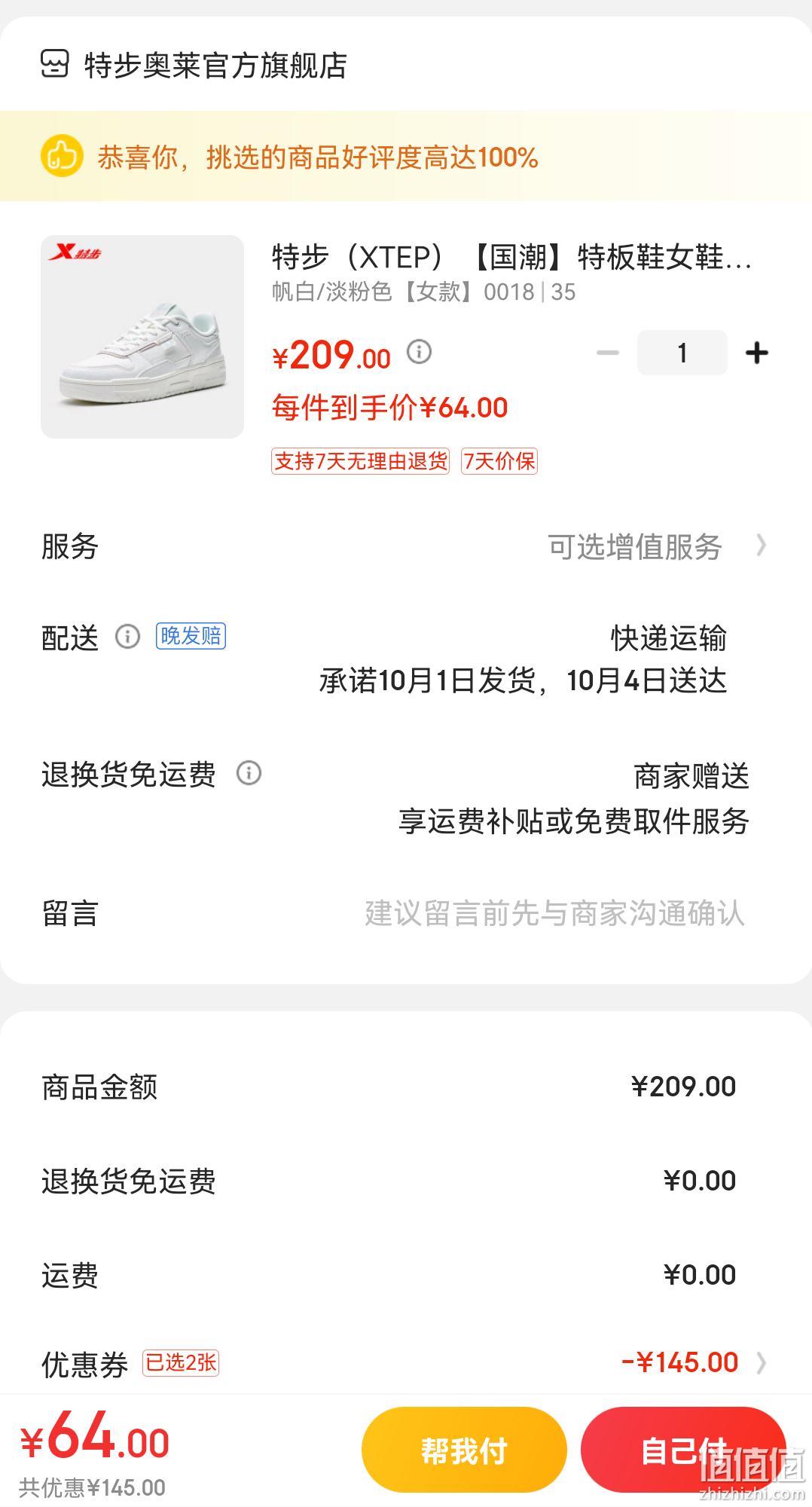The width and height of the screenshot is (812, 1507).
Task: Open the 晚发赔 tag details
Action: [191, 636]
